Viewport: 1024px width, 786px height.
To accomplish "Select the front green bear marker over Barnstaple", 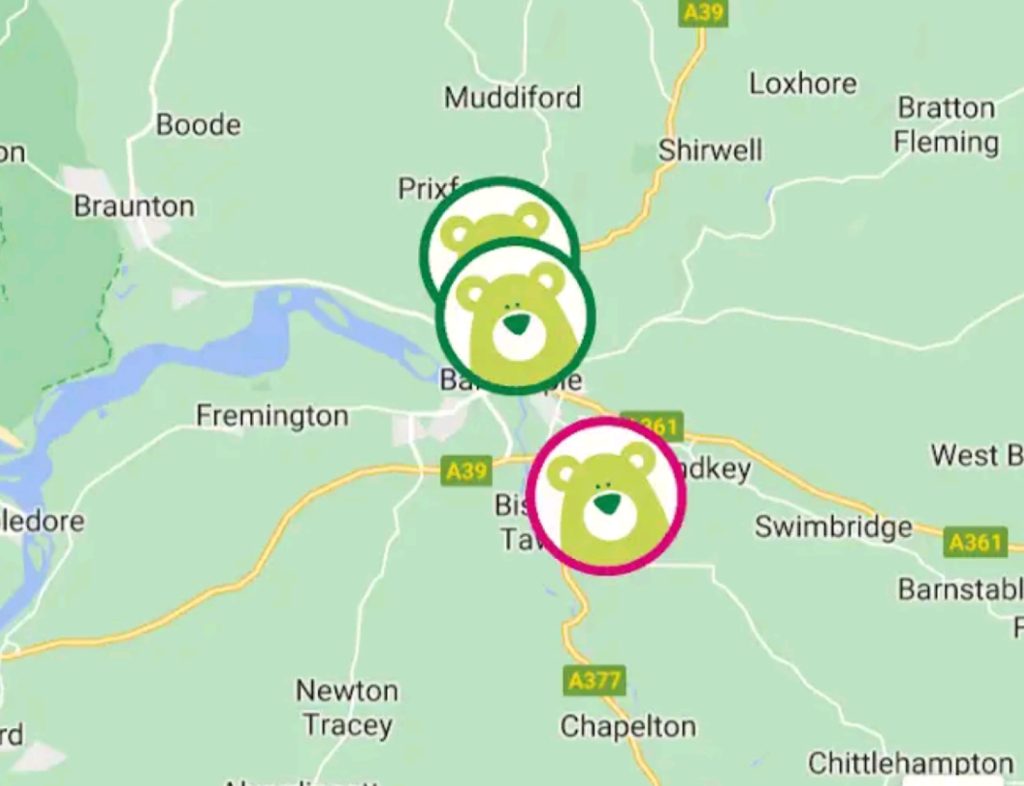I will coord(516,316).
